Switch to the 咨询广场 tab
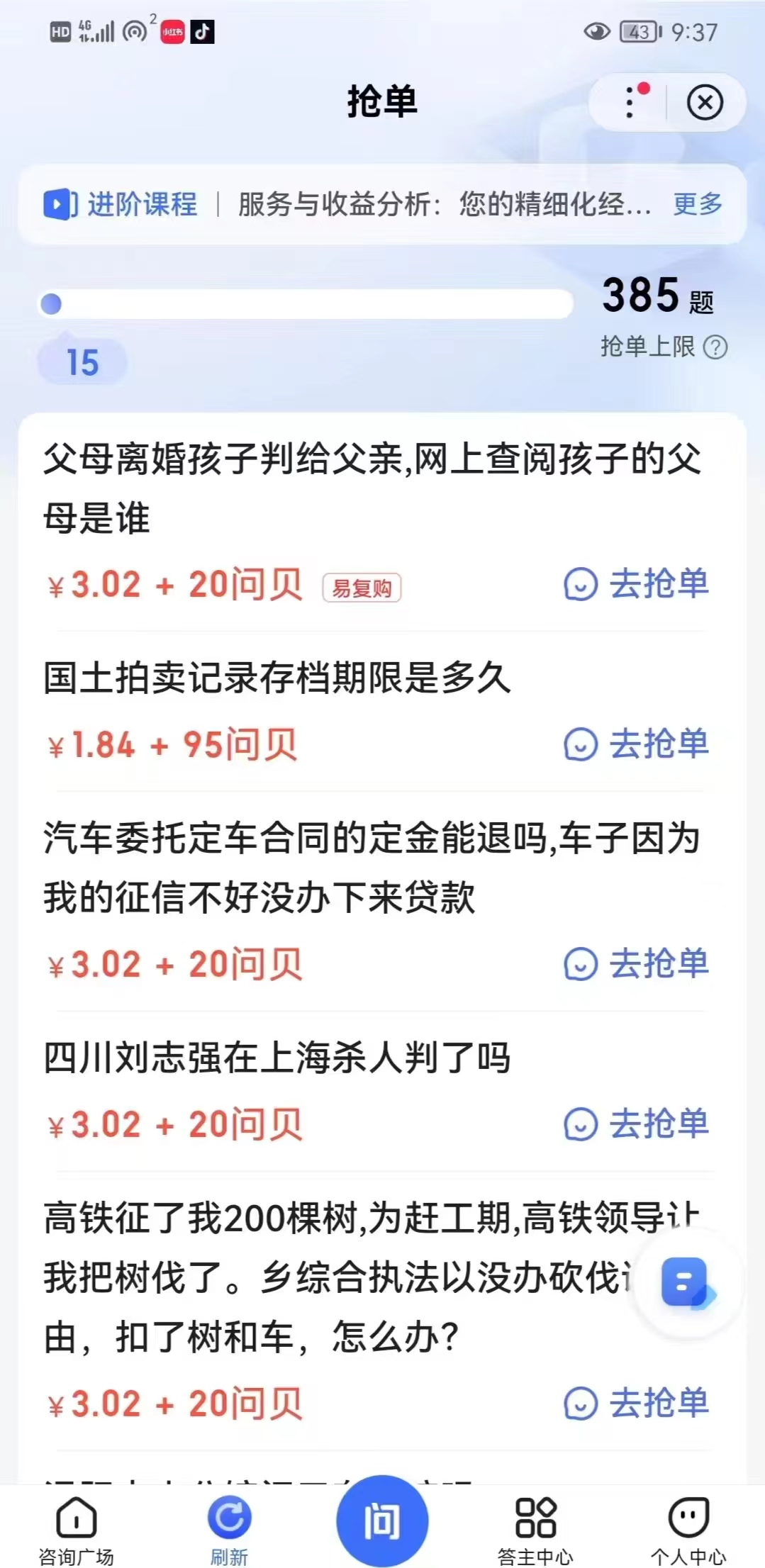The height and width of the screenshot is (1568, 765). coord(76,1530)
